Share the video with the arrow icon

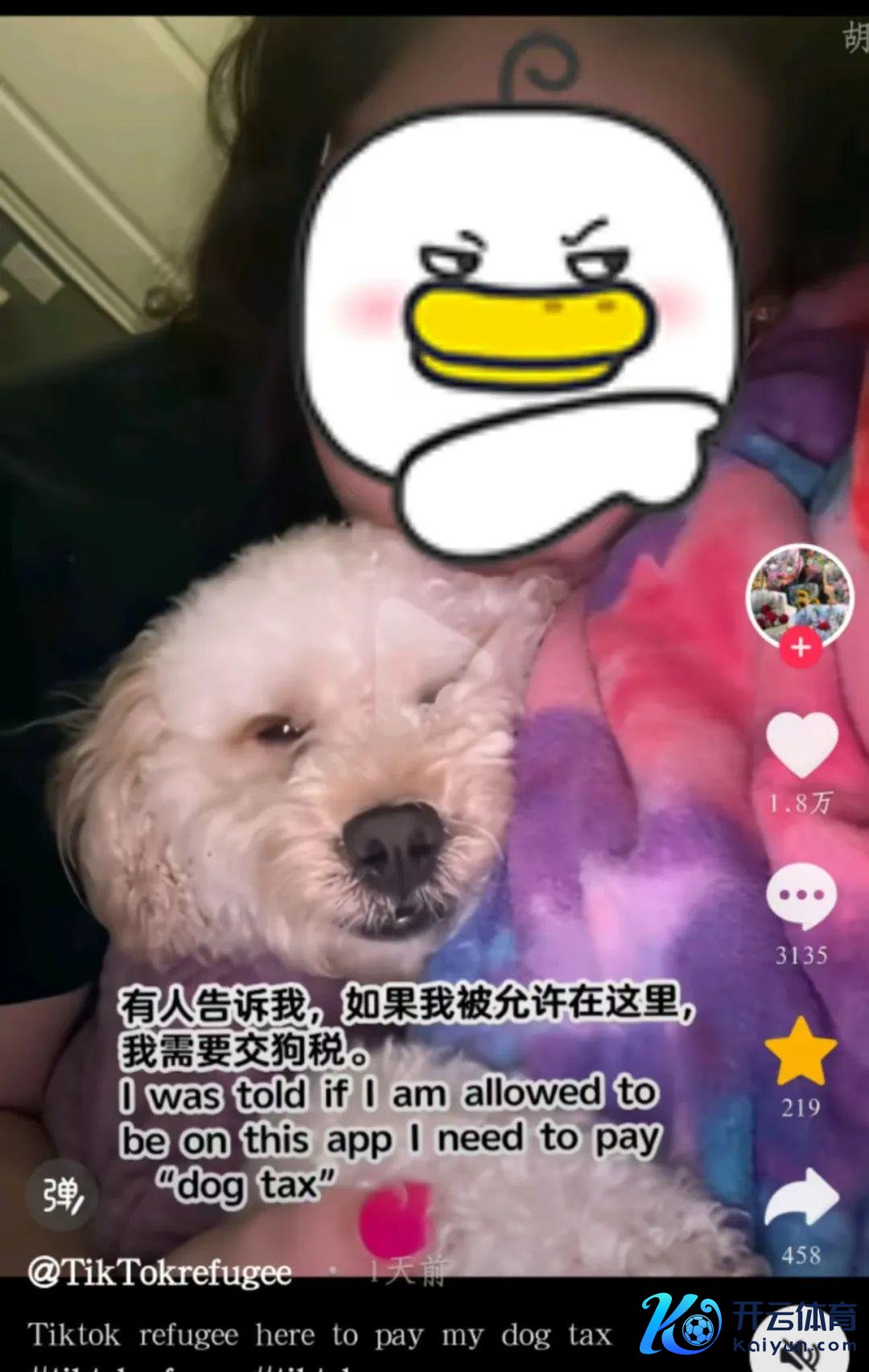801,1197
